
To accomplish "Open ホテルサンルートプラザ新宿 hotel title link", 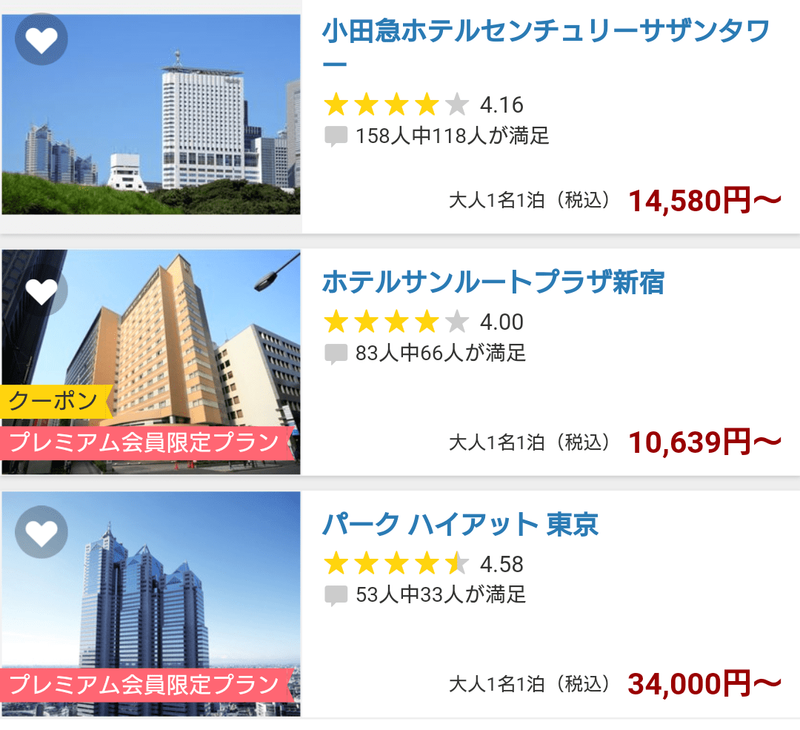I will point(493,282).
